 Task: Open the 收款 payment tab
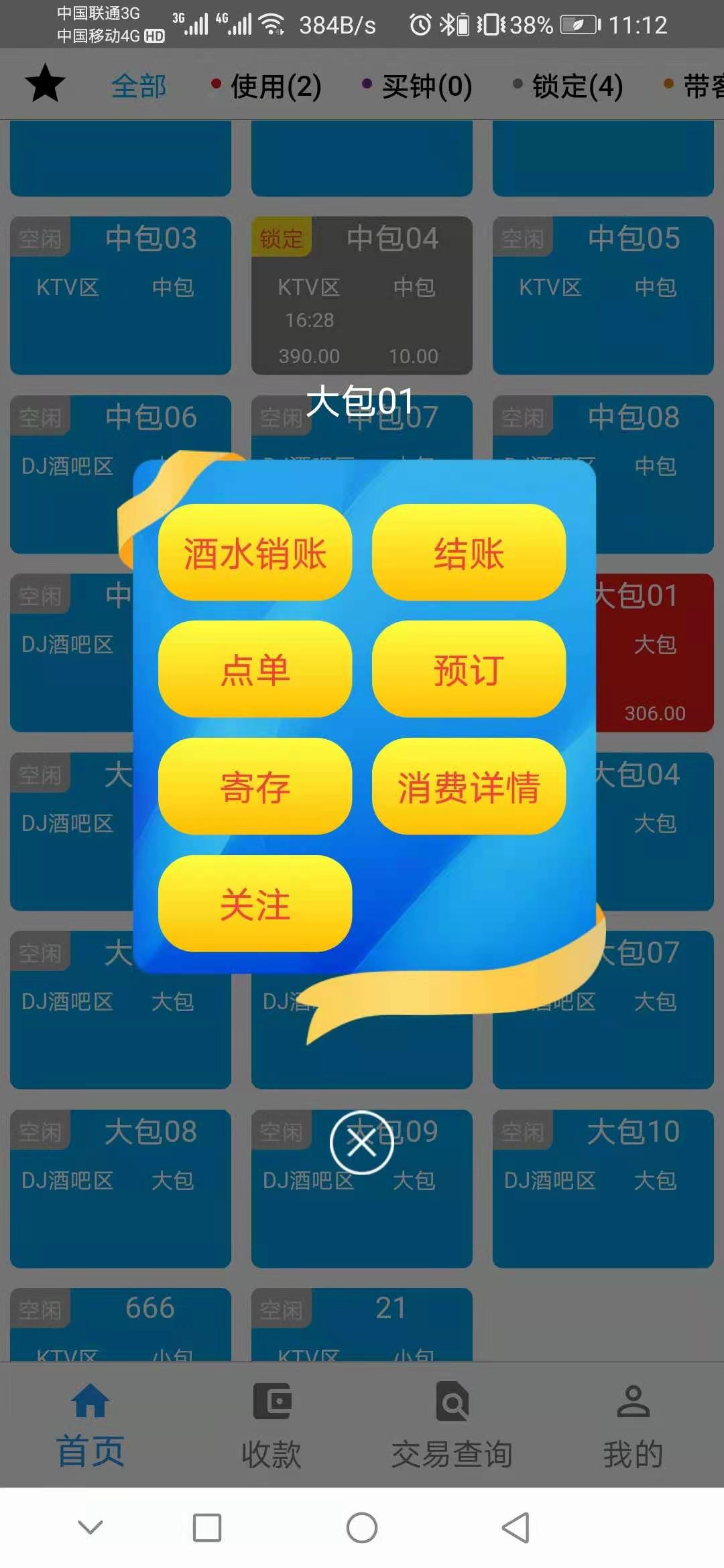271,1424
